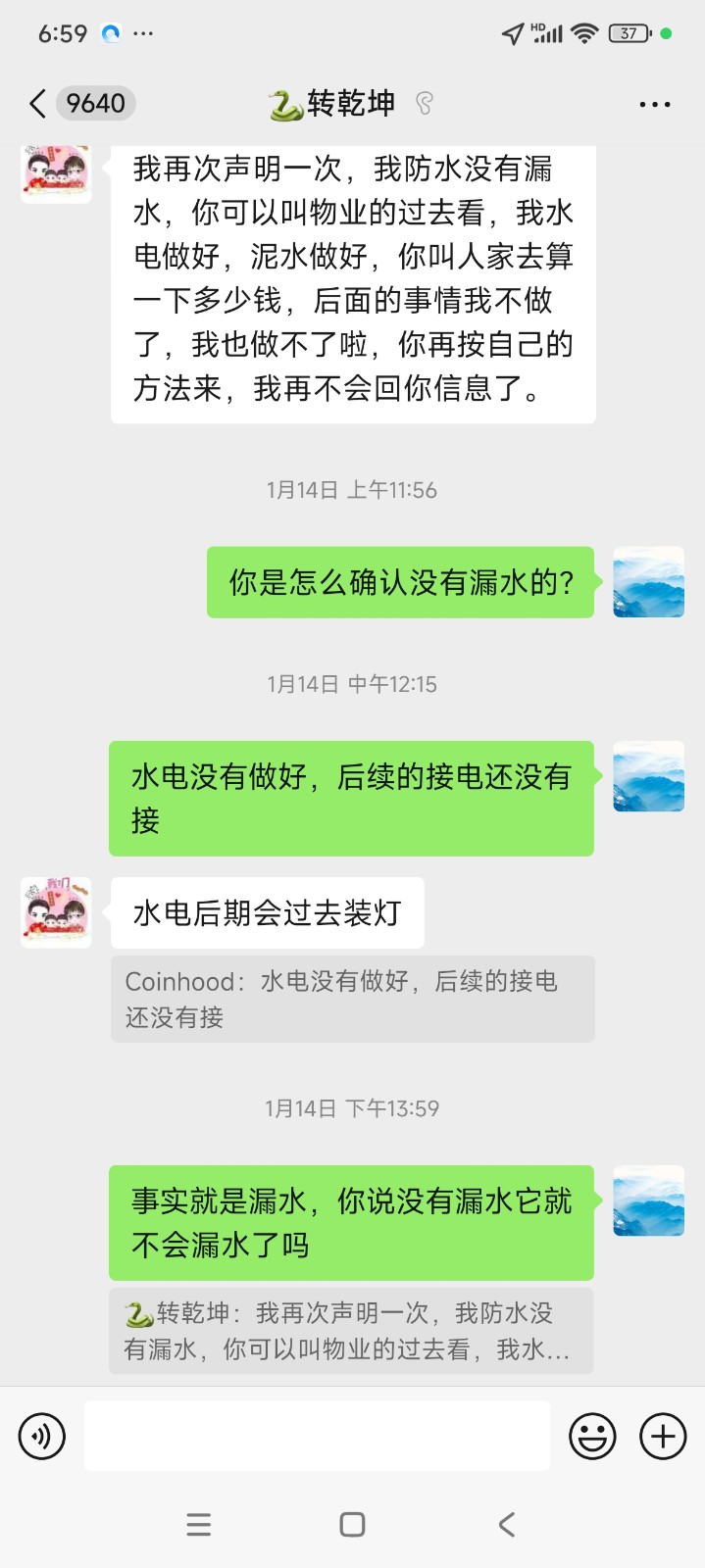Image resolution: width=705 pixels, height=1568 pixels.
Task: Open recent apps from navigation bar
Action: [199, 1525]
